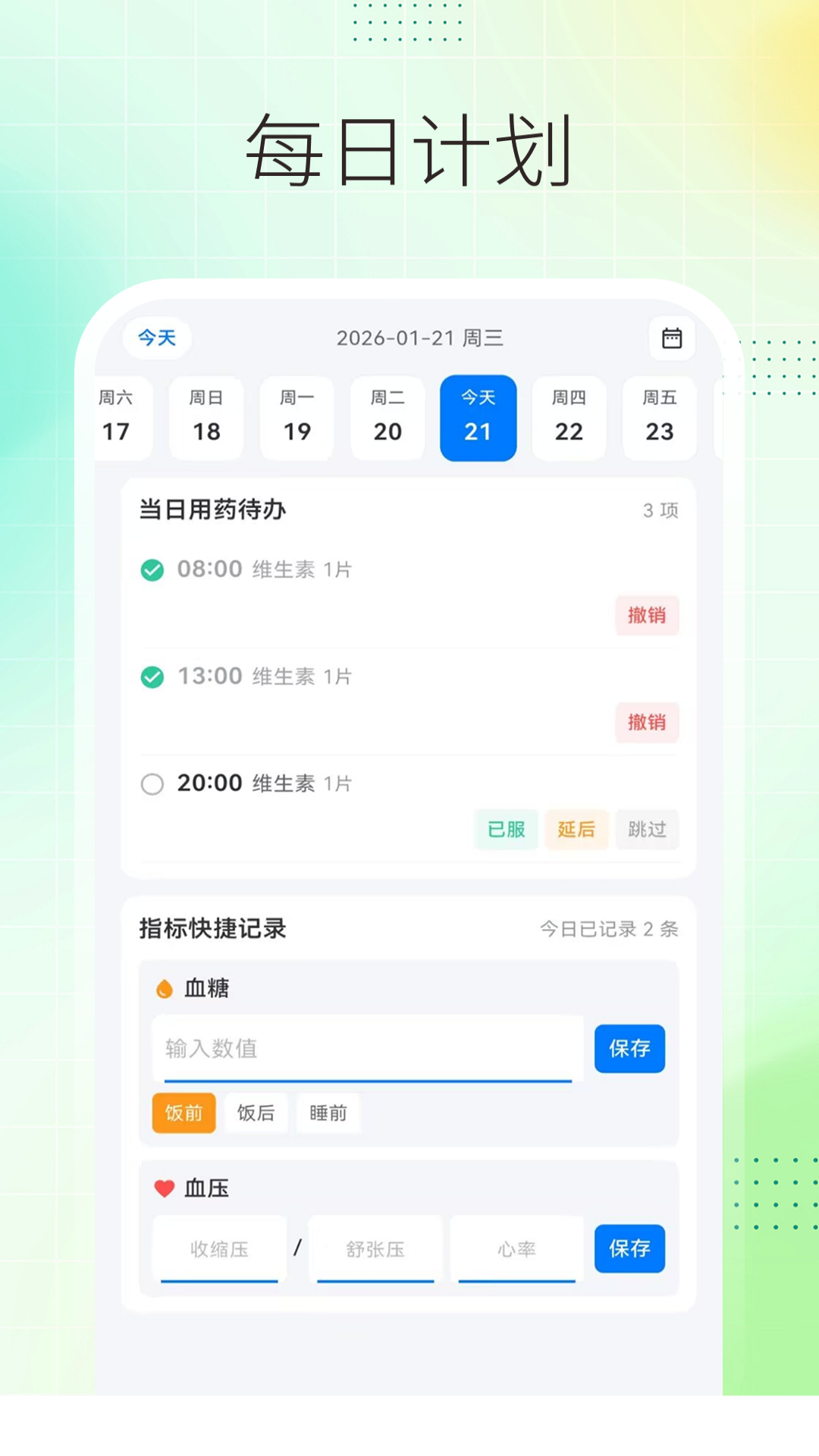Click 撤销 on the 08:00 medication entry
This screenshot has width=819, height=1456.
[x=647, y=616]
